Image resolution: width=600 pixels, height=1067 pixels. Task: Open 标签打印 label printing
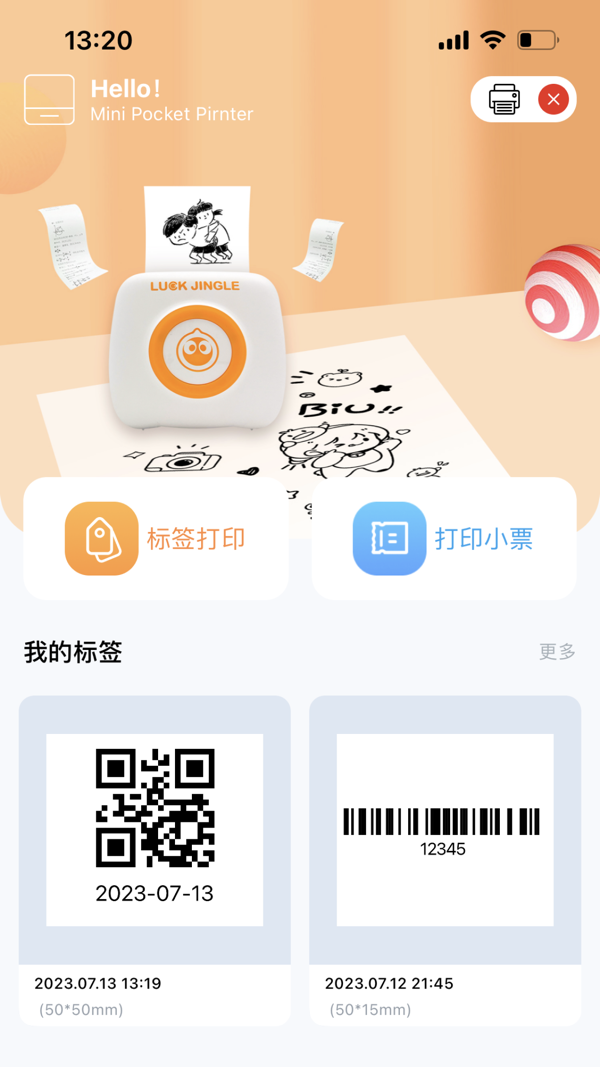point(156,538)
